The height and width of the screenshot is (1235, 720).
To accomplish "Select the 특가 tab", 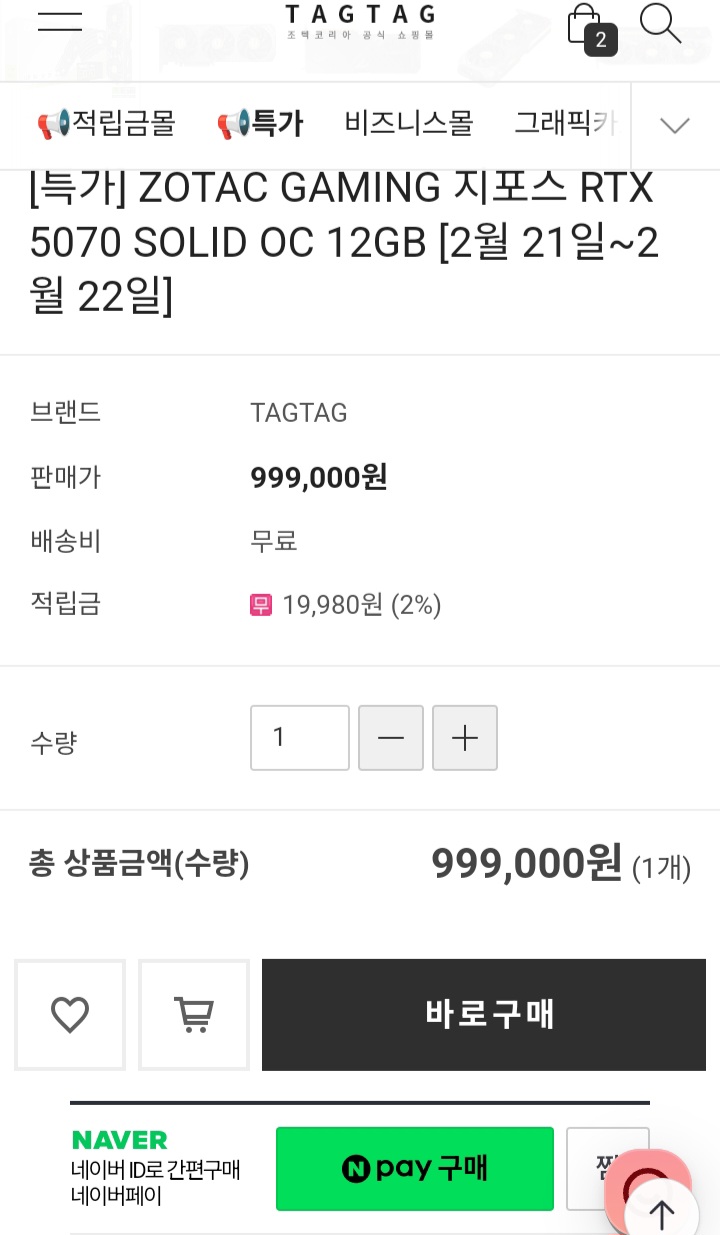I will coord(260,124).
